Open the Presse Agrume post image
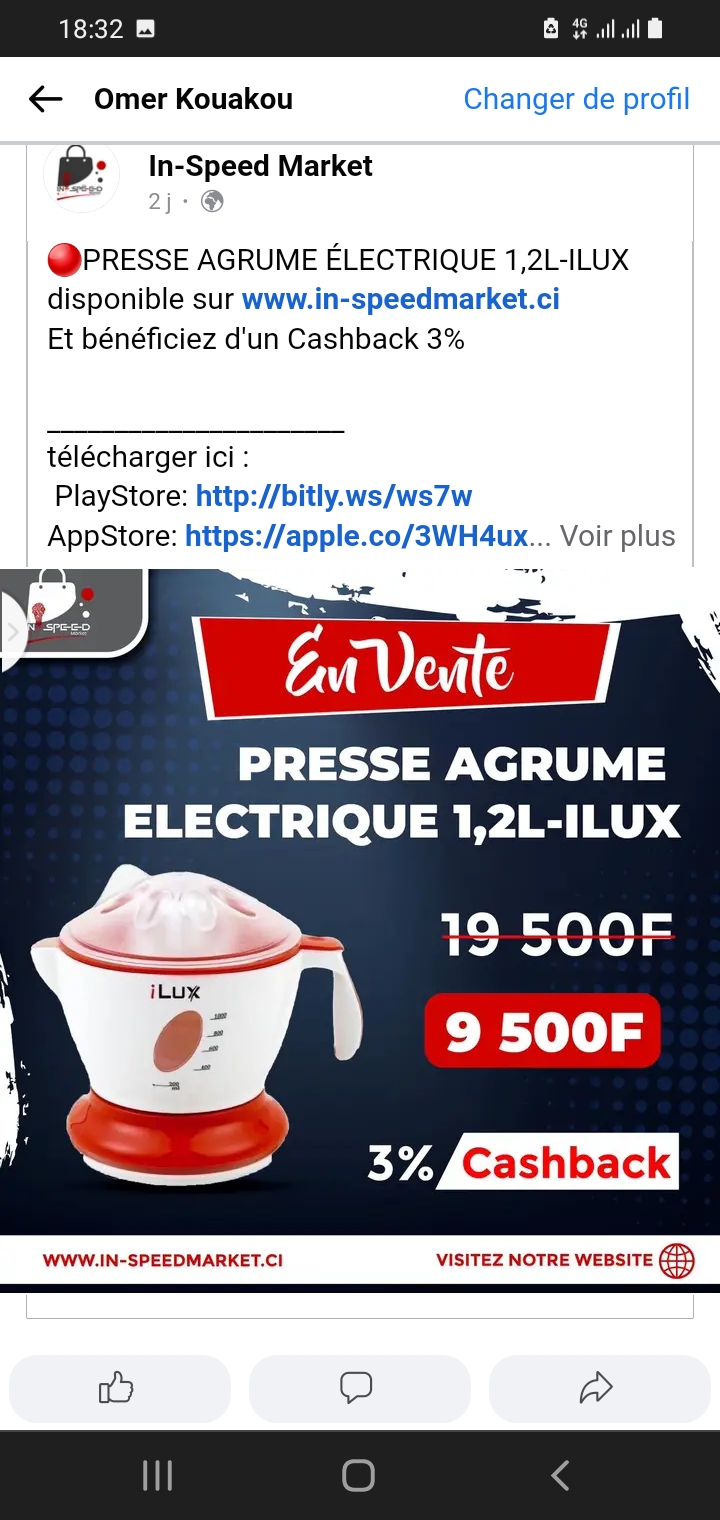 pos(360,926)
